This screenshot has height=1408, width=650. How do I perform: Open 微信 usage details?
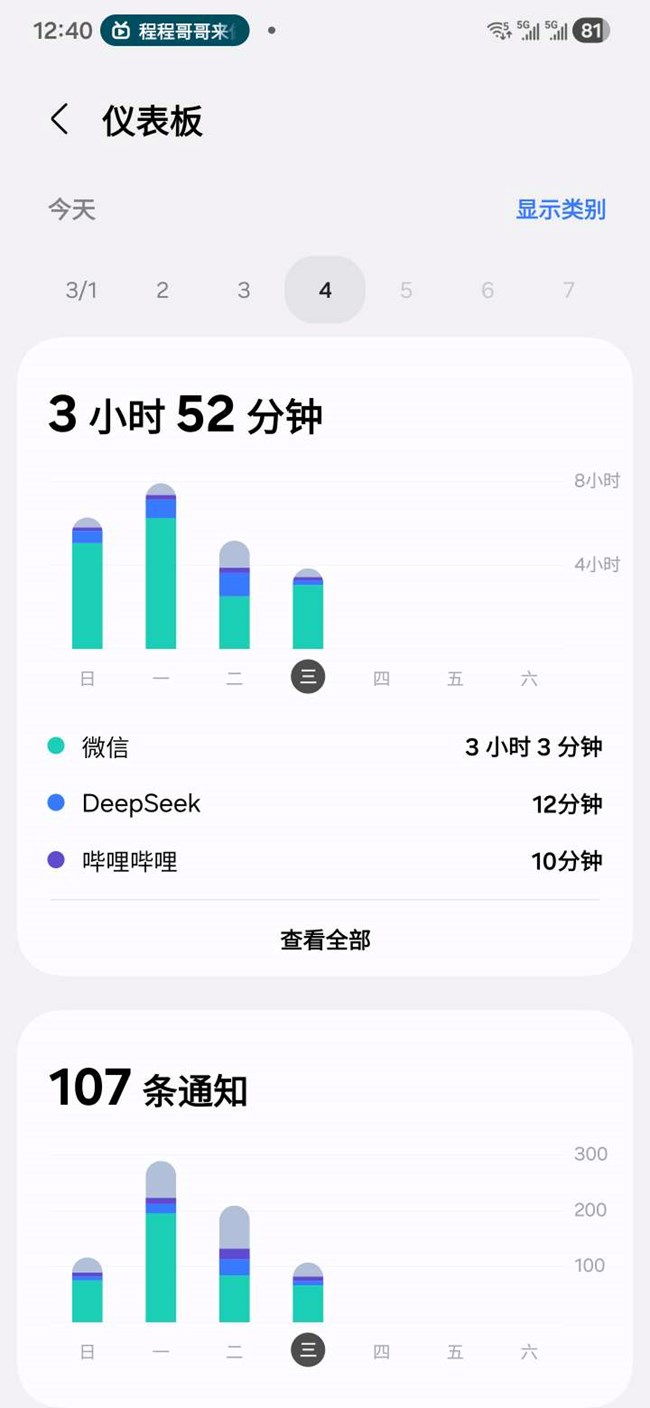coord(325,747)
